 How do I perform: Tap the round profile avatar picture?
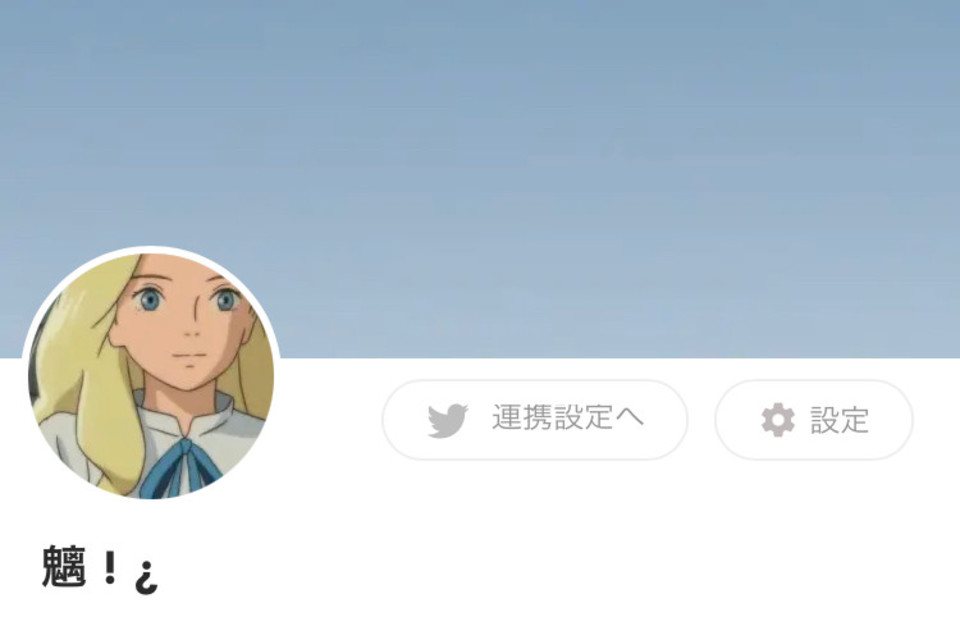pyautogui.click(x=152, y=374)
